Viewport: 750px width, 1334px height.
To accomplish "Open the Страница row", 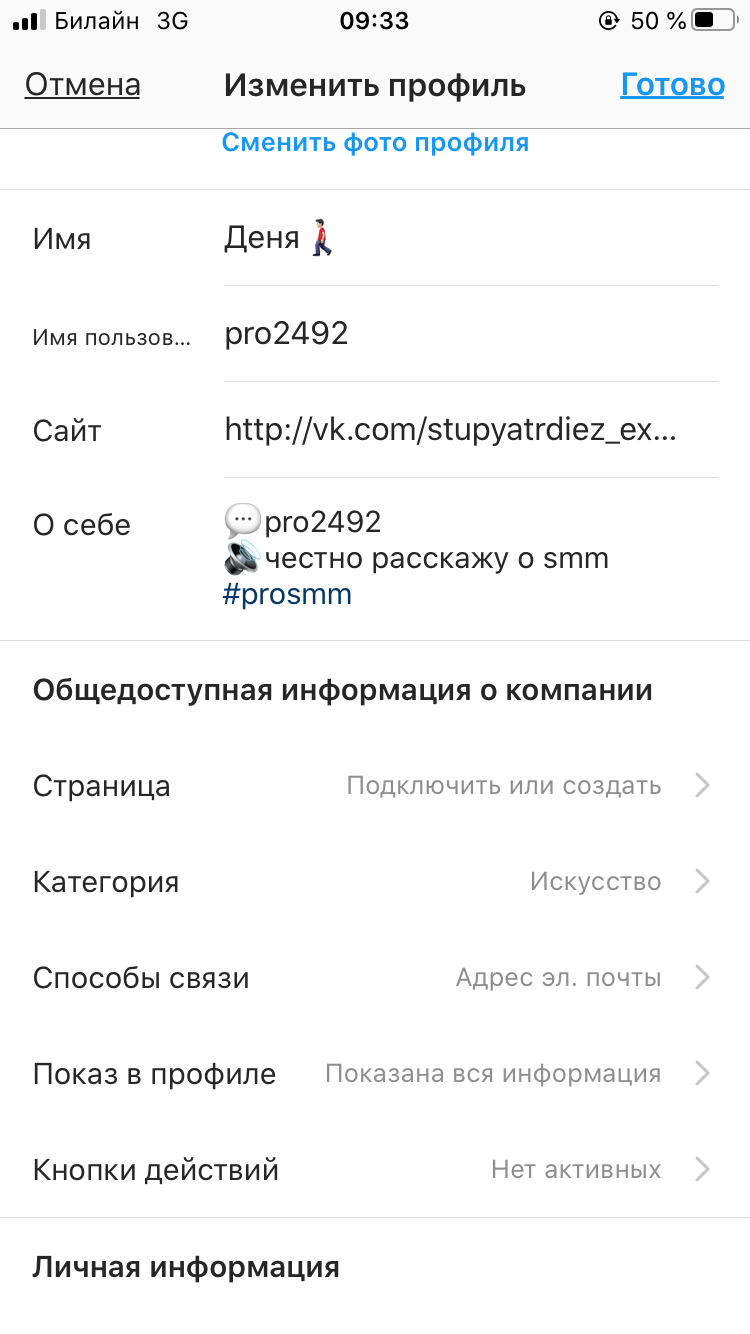I will pyautogui.click(x=375, y=786).
